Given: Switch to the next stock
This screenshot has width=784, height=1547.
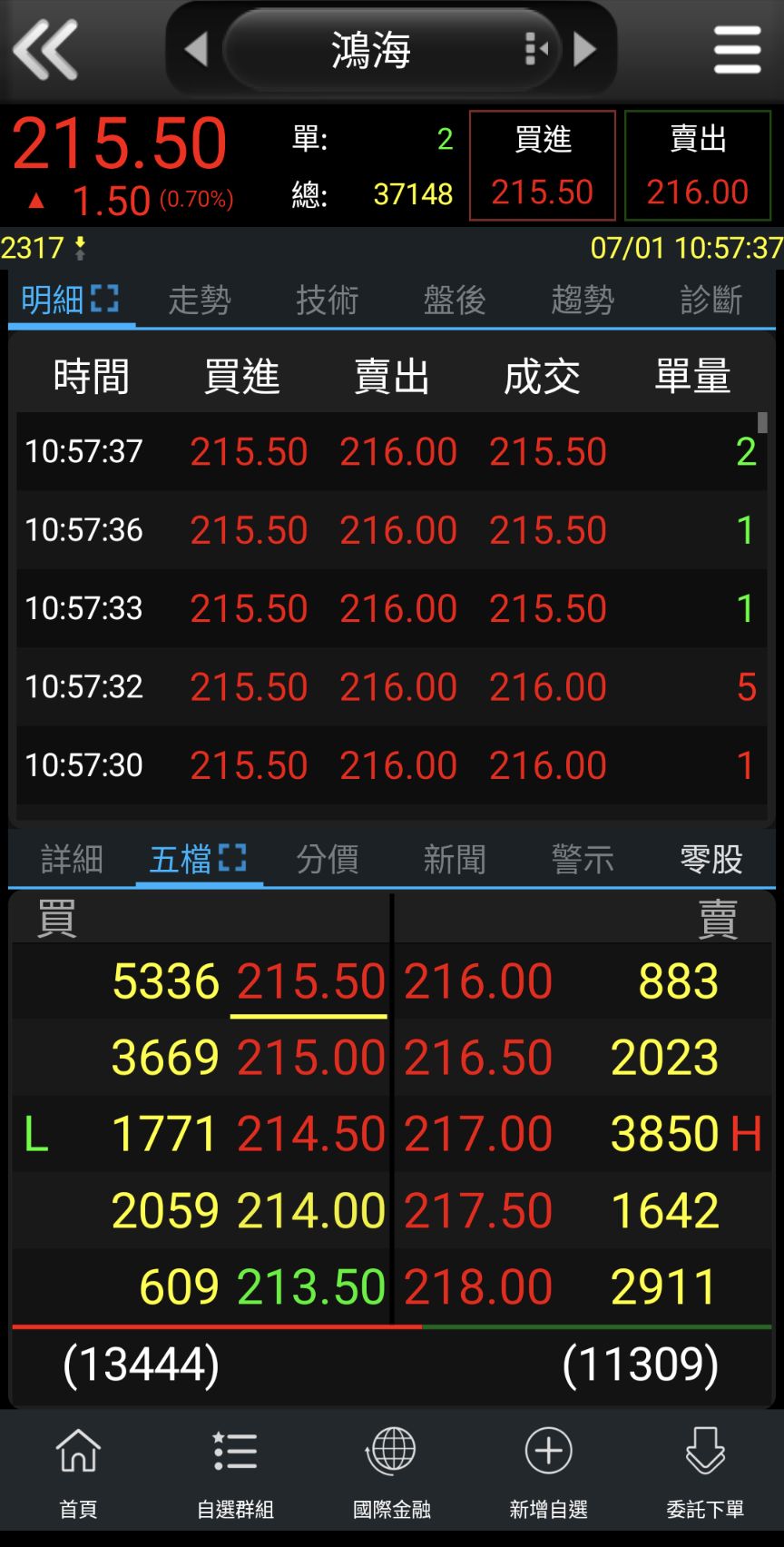Looking at the screenshot, I should point(585,49).
